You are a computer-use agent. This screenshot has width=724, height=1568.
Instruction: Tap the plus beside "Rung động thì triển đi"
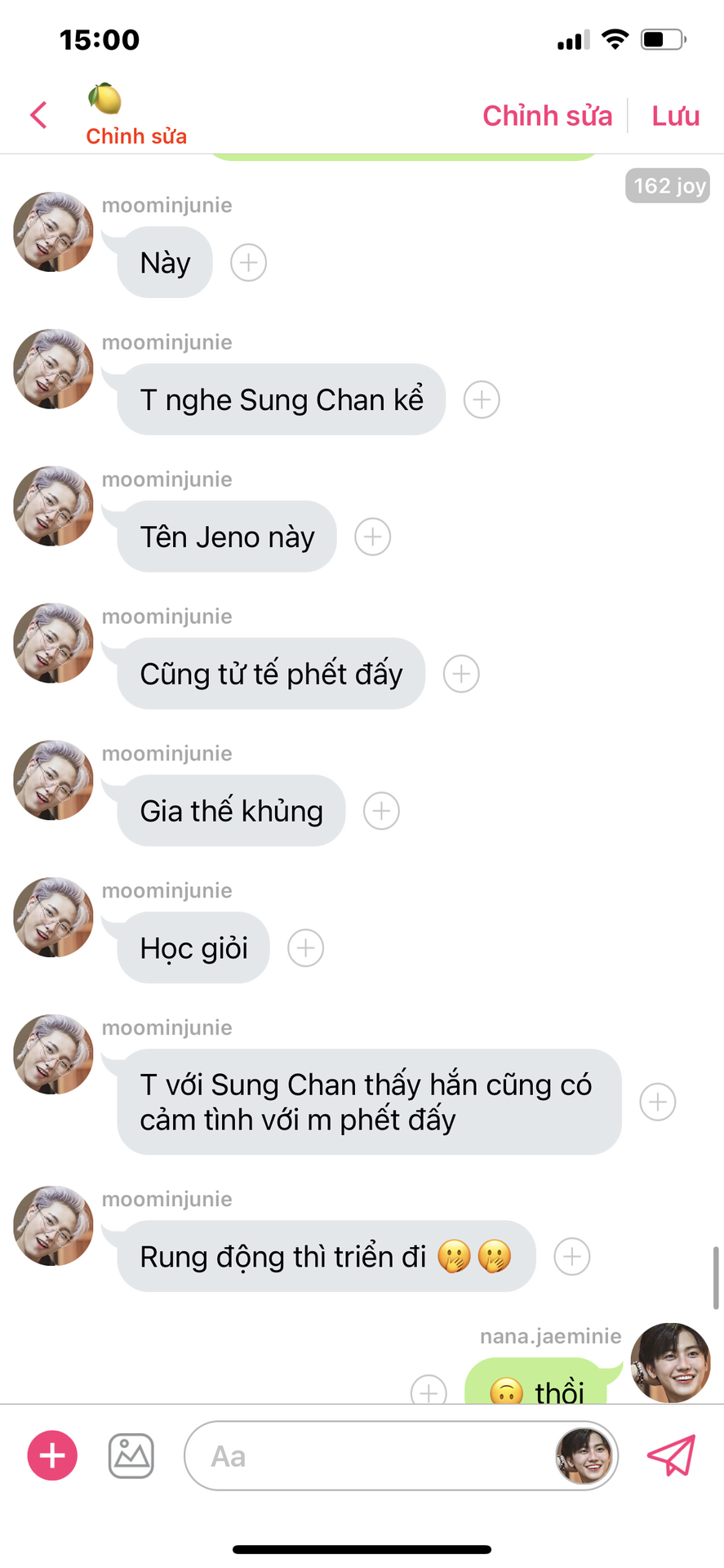point(572,1257)
